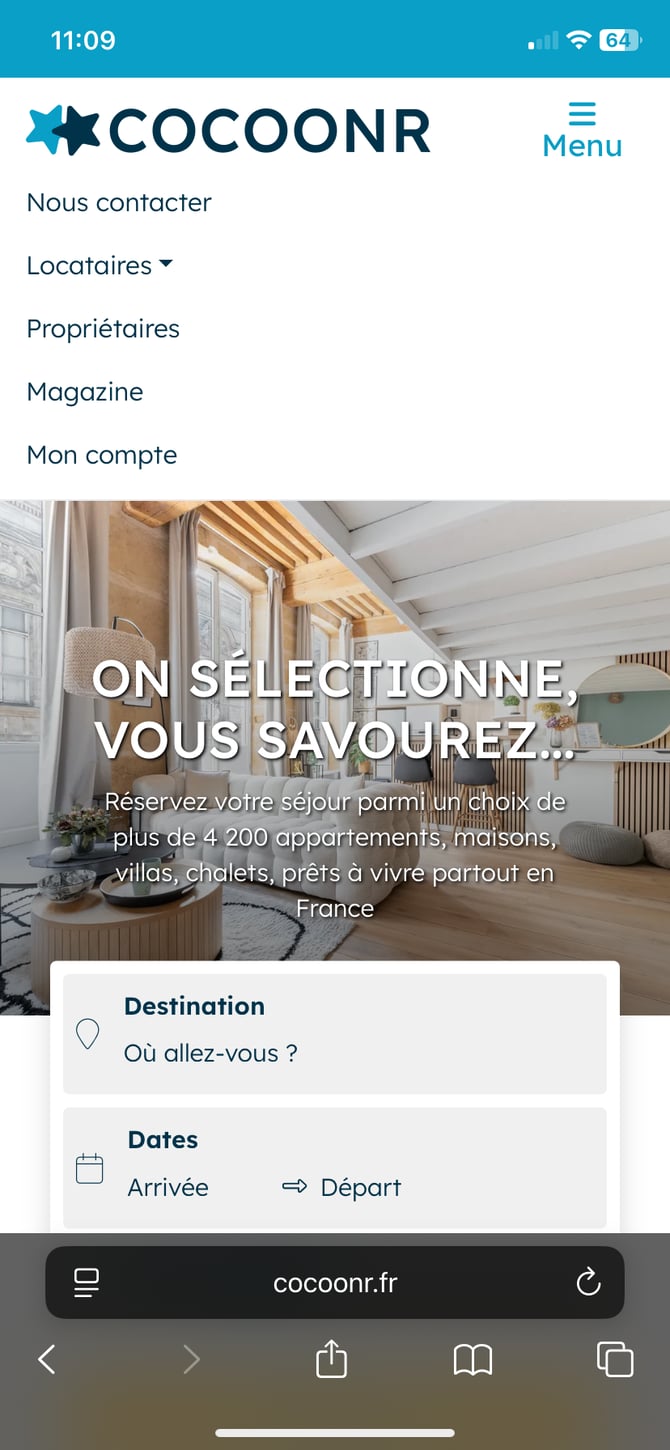Viewport: 670px width, 1450px height.
Task: Tap the Destination field Où allez-vous
Action: pos(334,1035)
